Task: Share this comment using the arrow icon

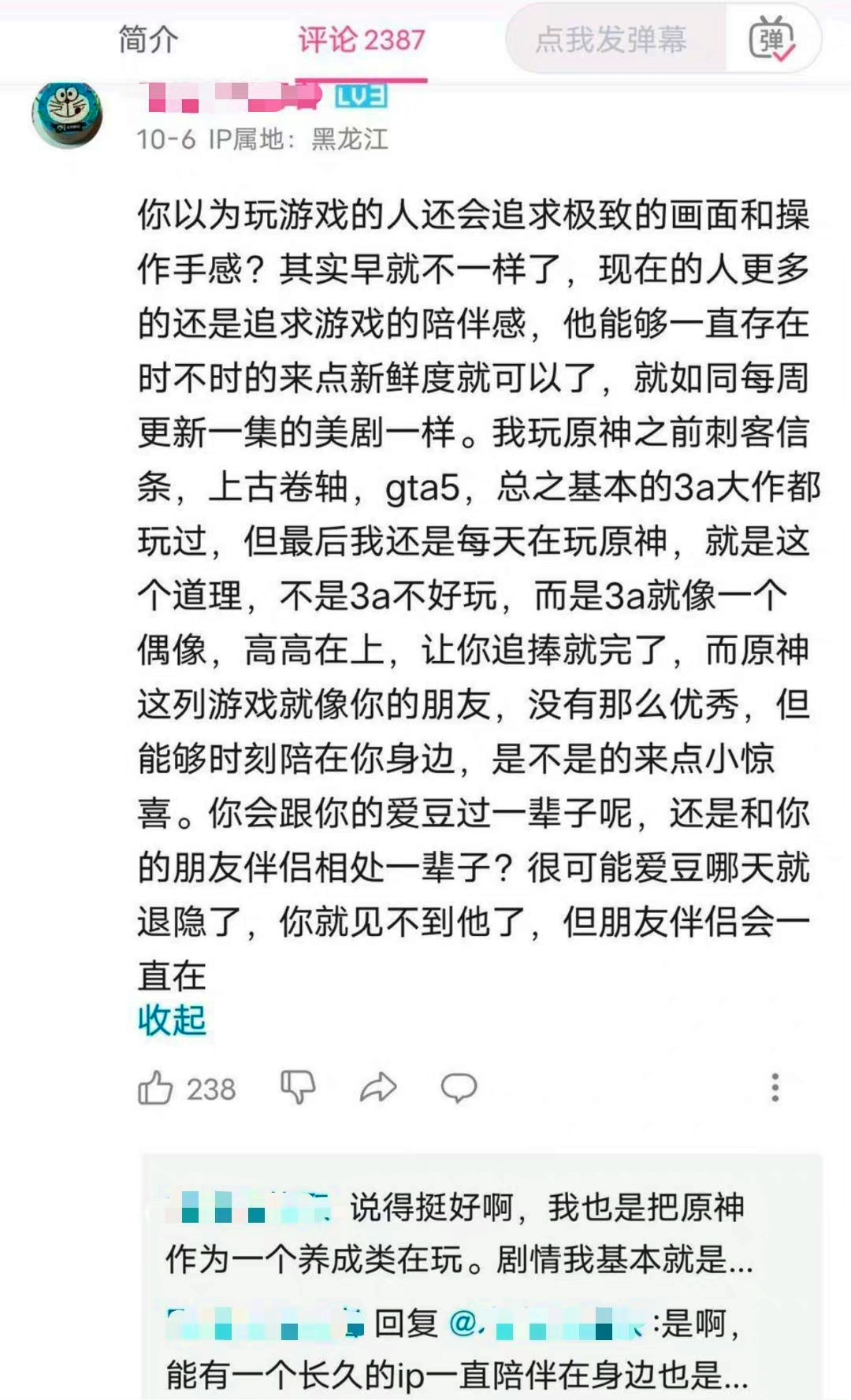Action: point(378,1088)
